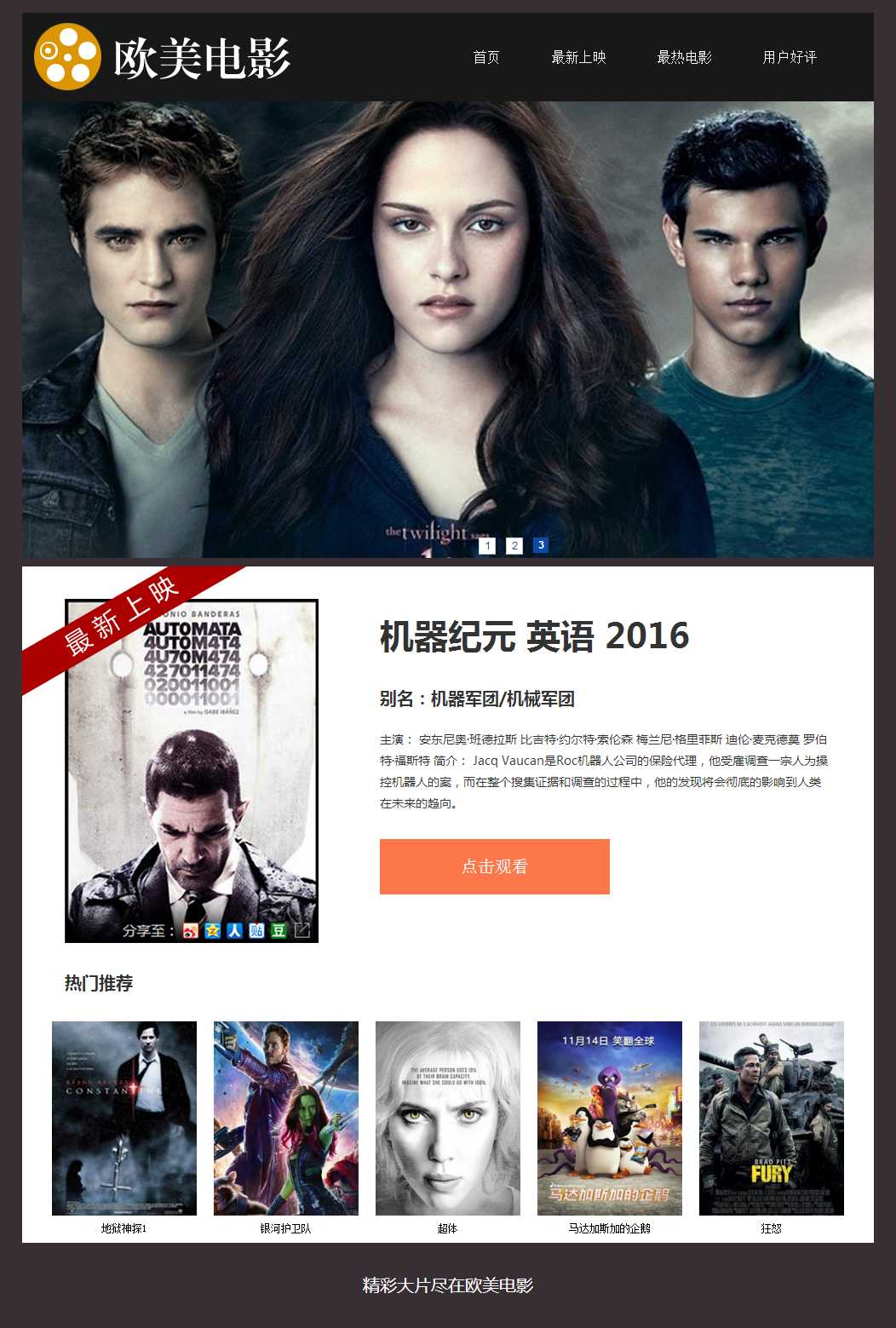Open the 超体 movie poster

448,1118
